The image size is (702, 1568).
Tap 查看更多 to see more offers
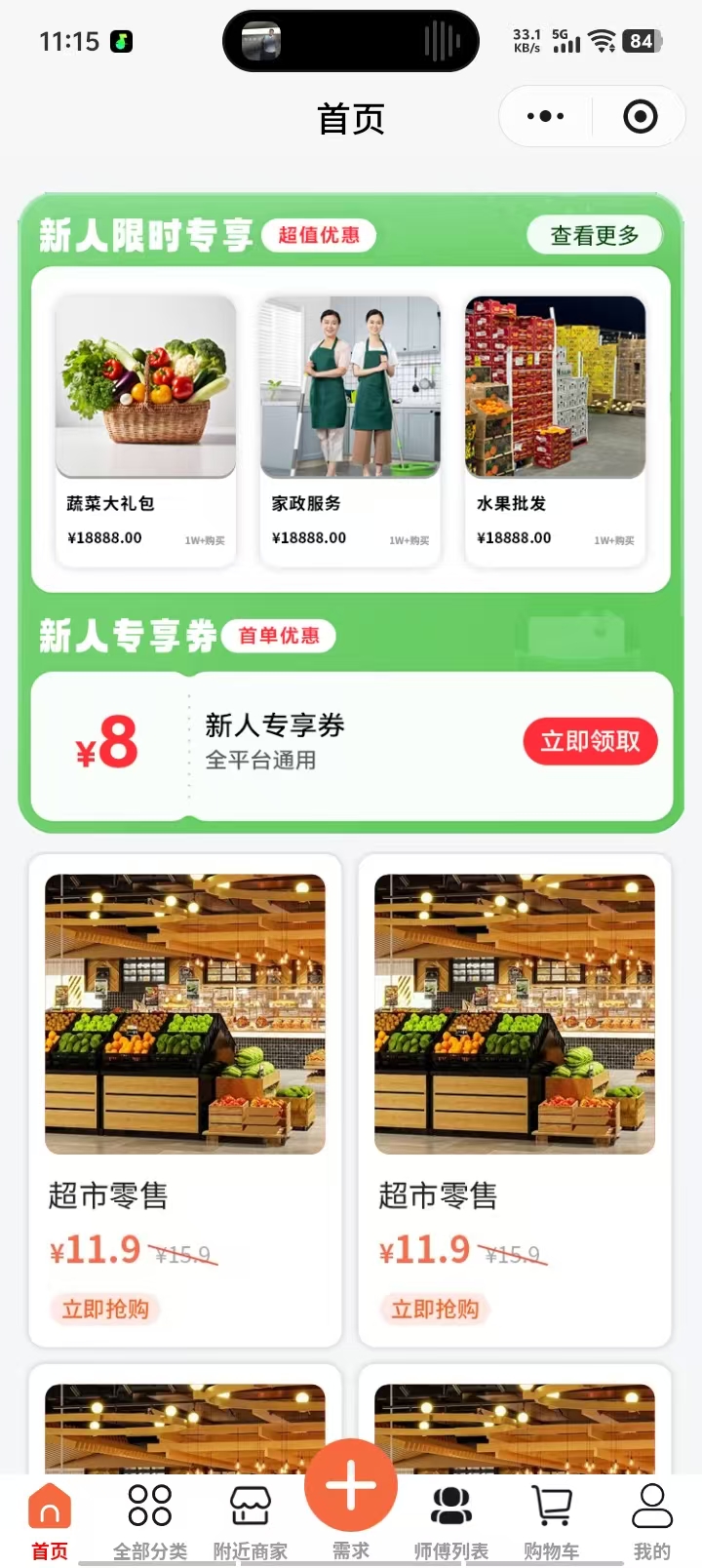(595, 235)
